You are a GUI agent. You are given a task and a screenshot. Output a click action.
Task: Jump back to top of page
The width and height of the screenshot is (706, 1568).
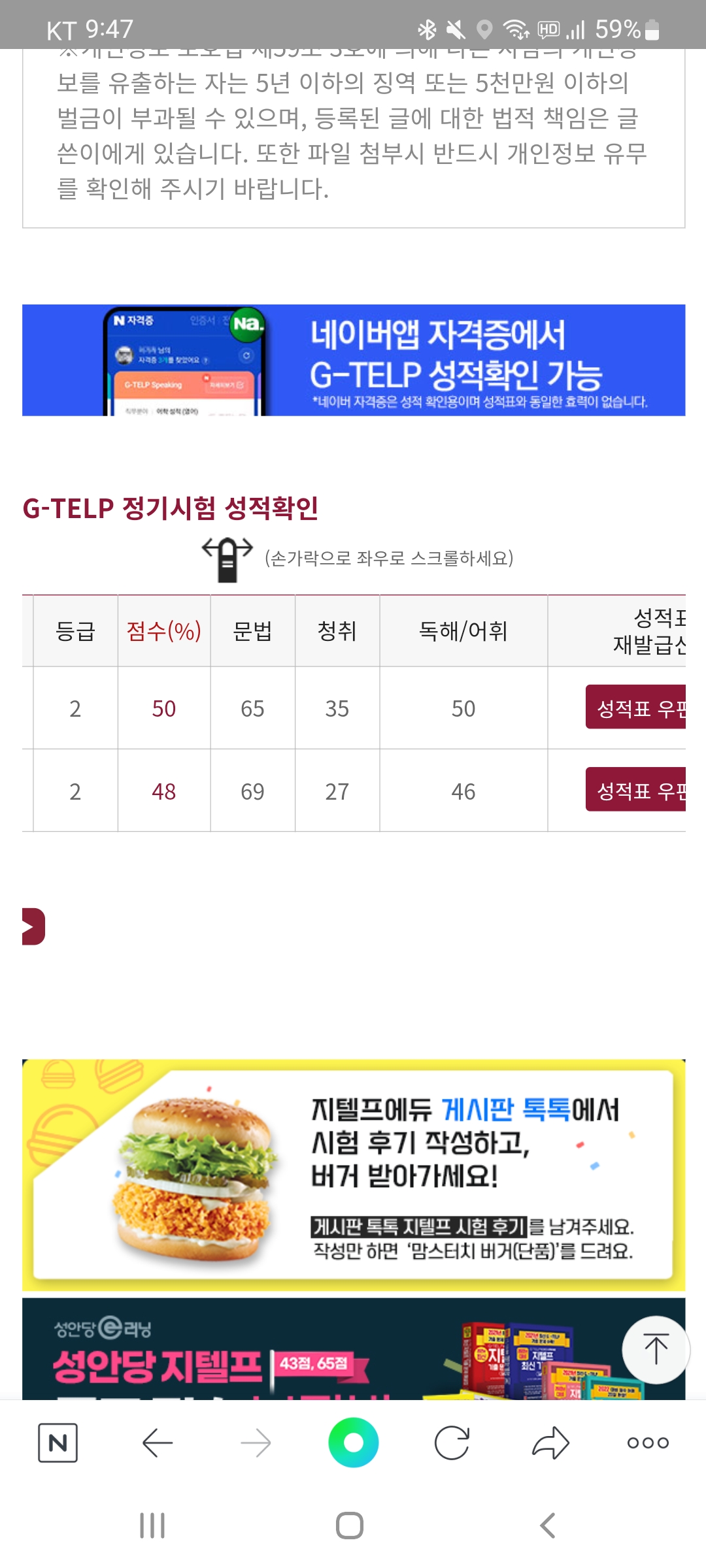(655, 1349)
